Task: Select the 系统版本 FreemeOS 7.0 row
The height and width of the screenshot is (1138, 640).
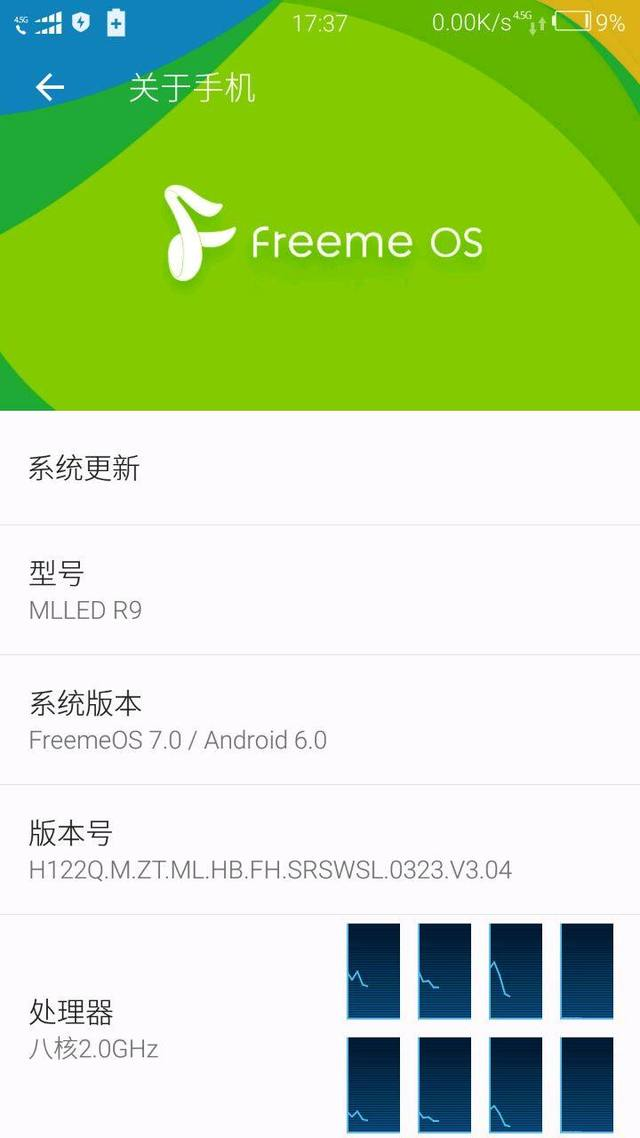Action: click(320, 720)
